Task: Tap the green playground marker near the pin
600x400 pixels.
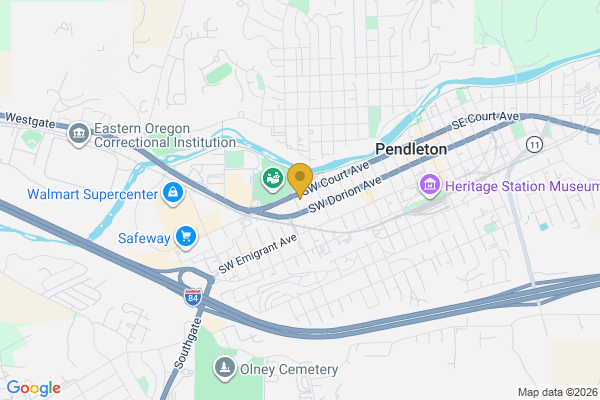Action: coord(272,180)
